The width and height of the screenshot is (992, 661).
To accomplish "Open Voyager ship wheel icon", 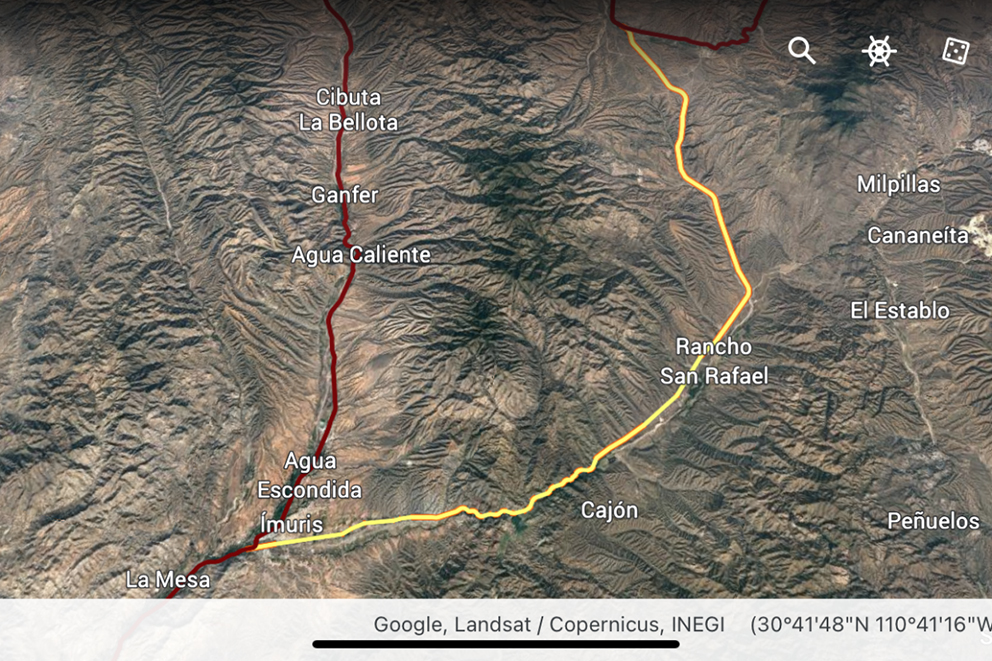I will 878,51.
